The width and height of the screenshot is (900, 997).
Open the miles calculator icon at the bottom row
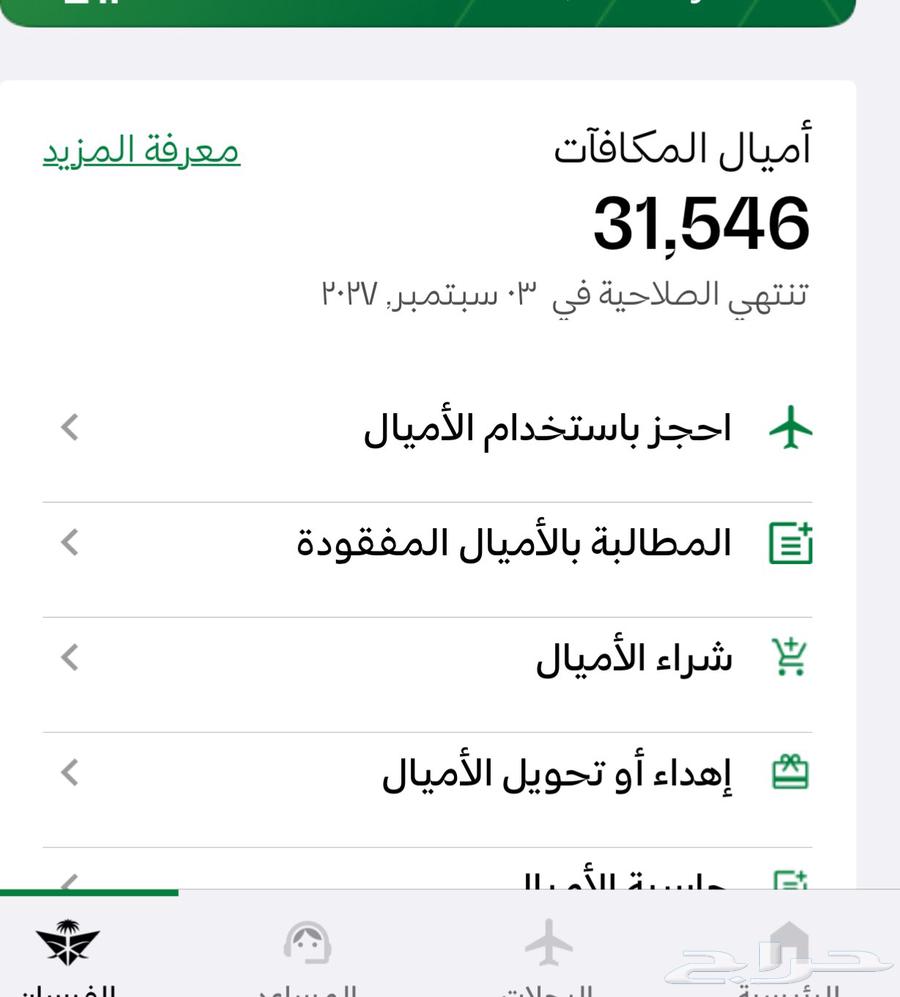pos(789,880)
